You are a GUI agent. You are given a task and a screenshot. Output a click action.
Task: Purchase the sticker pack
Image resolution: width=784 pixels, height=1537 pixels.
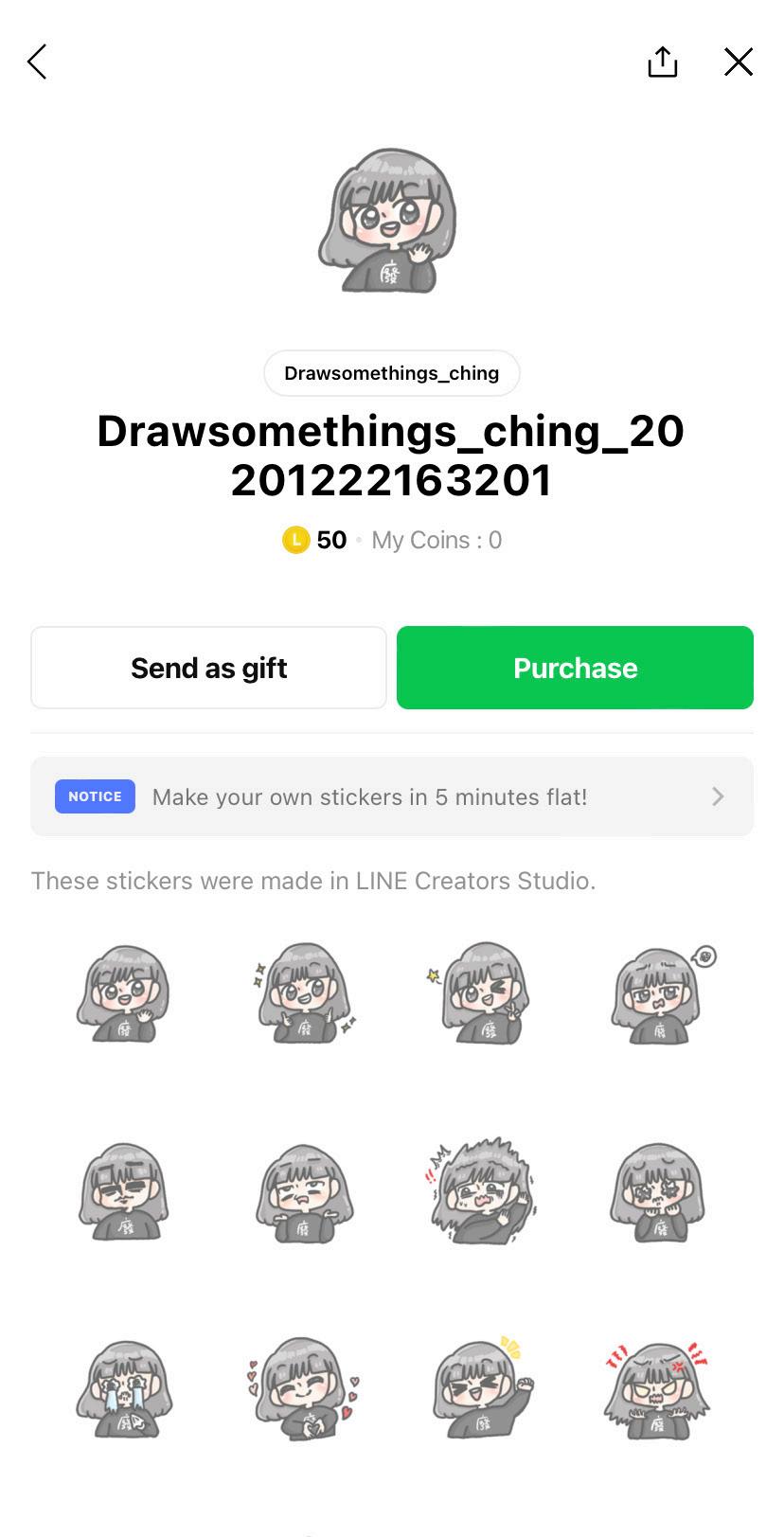pyautogui.click(x=575, y=668)
